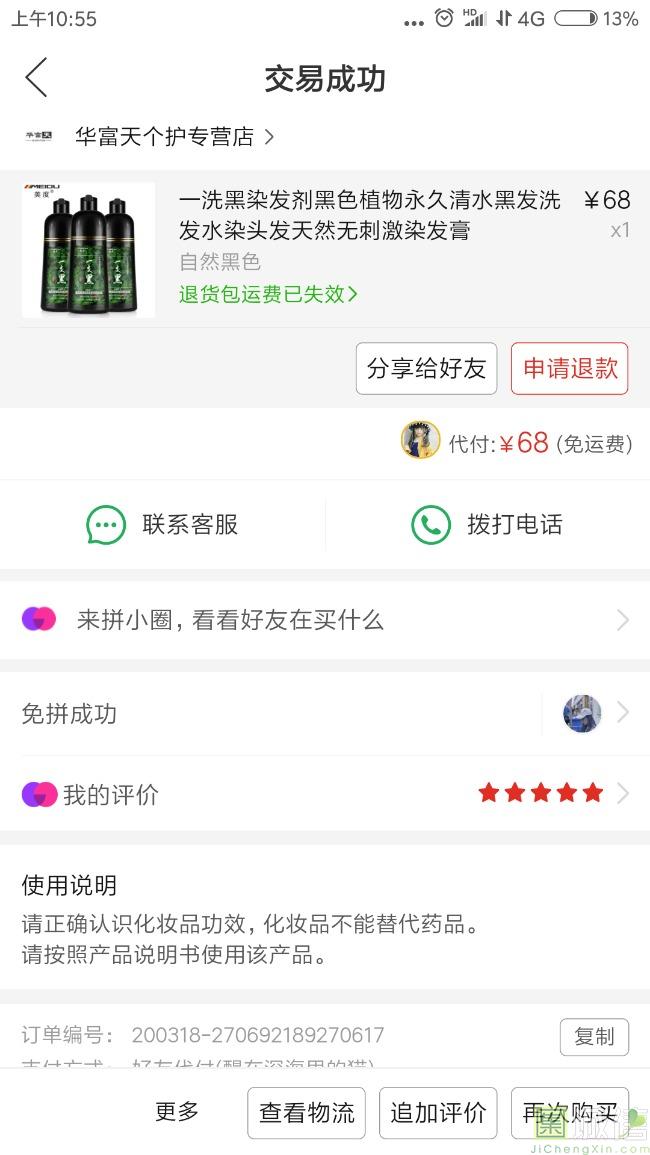Open the 免拼成功 group details row
650x1155 pixels.
click(325, 714)
